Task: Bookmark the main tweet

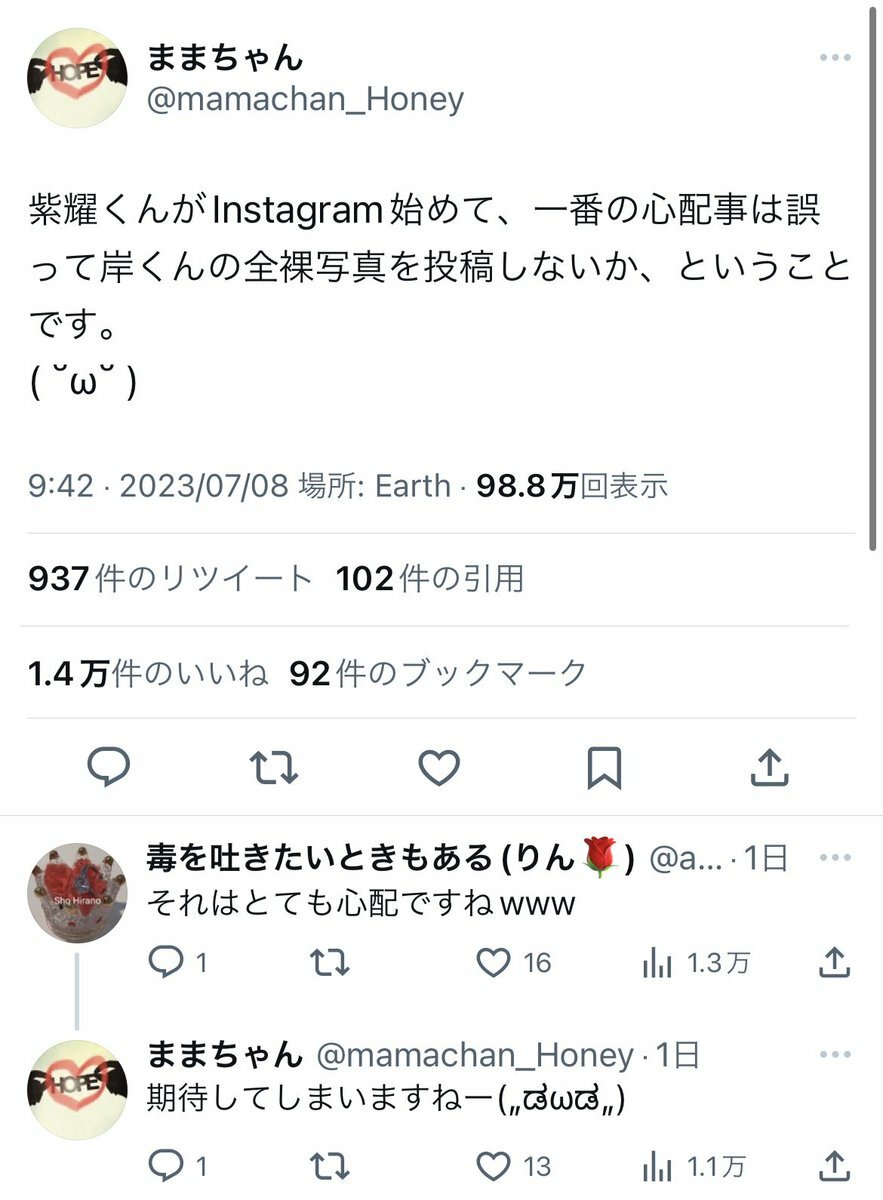Action: coord(603,767)
